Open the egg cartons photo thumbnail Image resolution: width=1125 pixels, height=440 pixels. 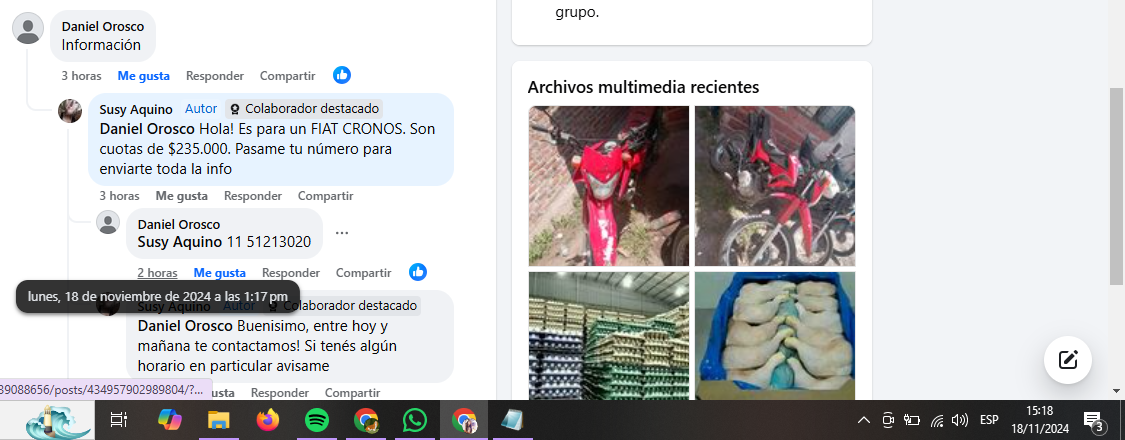point(608,335)
